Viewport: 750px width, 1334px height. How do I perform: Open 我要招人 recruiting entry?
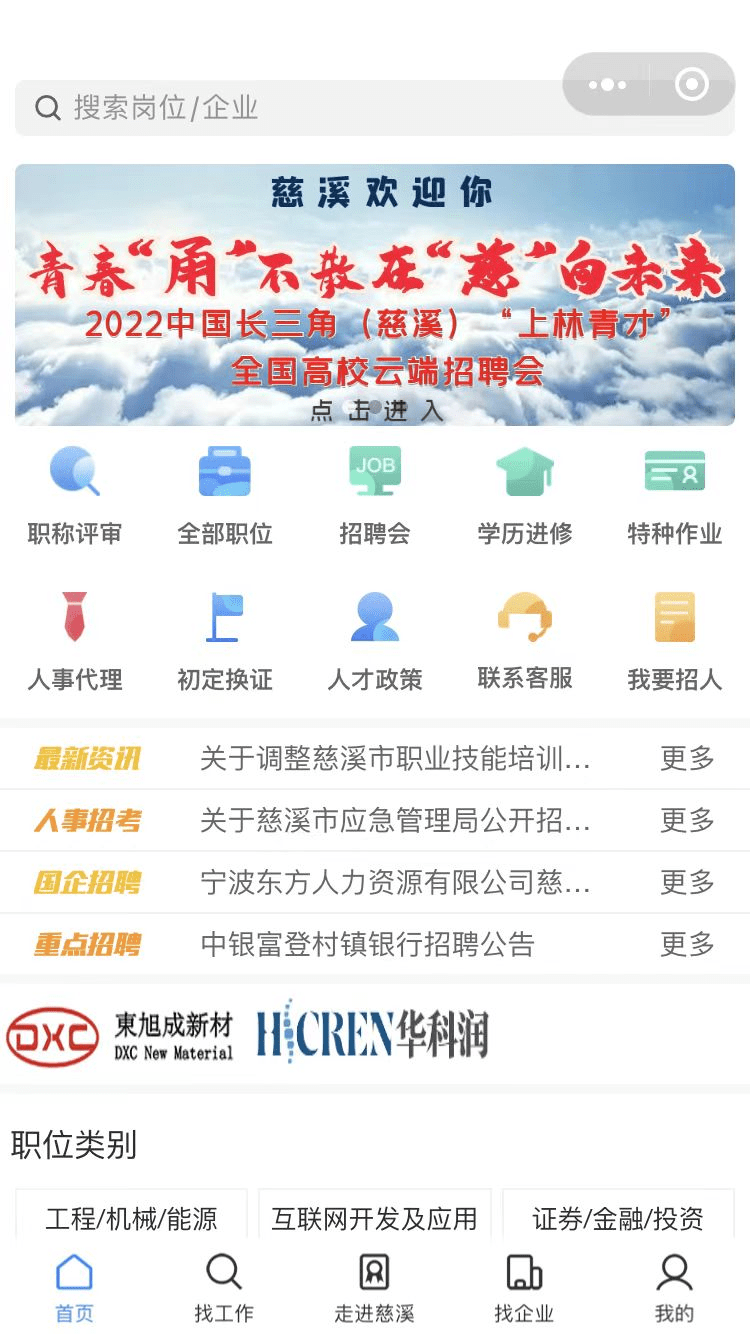[675, 642]
